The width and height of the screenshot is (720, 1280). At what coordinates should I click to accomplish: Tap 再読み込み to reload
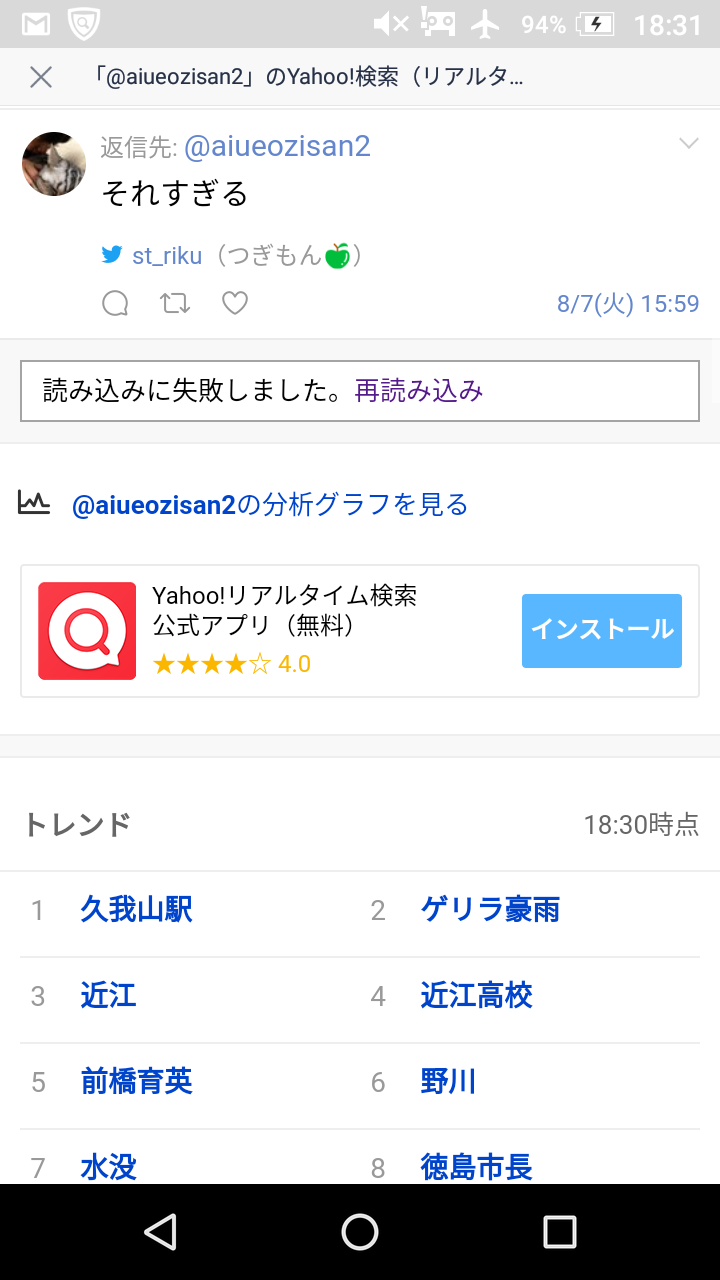coord(419,391)
